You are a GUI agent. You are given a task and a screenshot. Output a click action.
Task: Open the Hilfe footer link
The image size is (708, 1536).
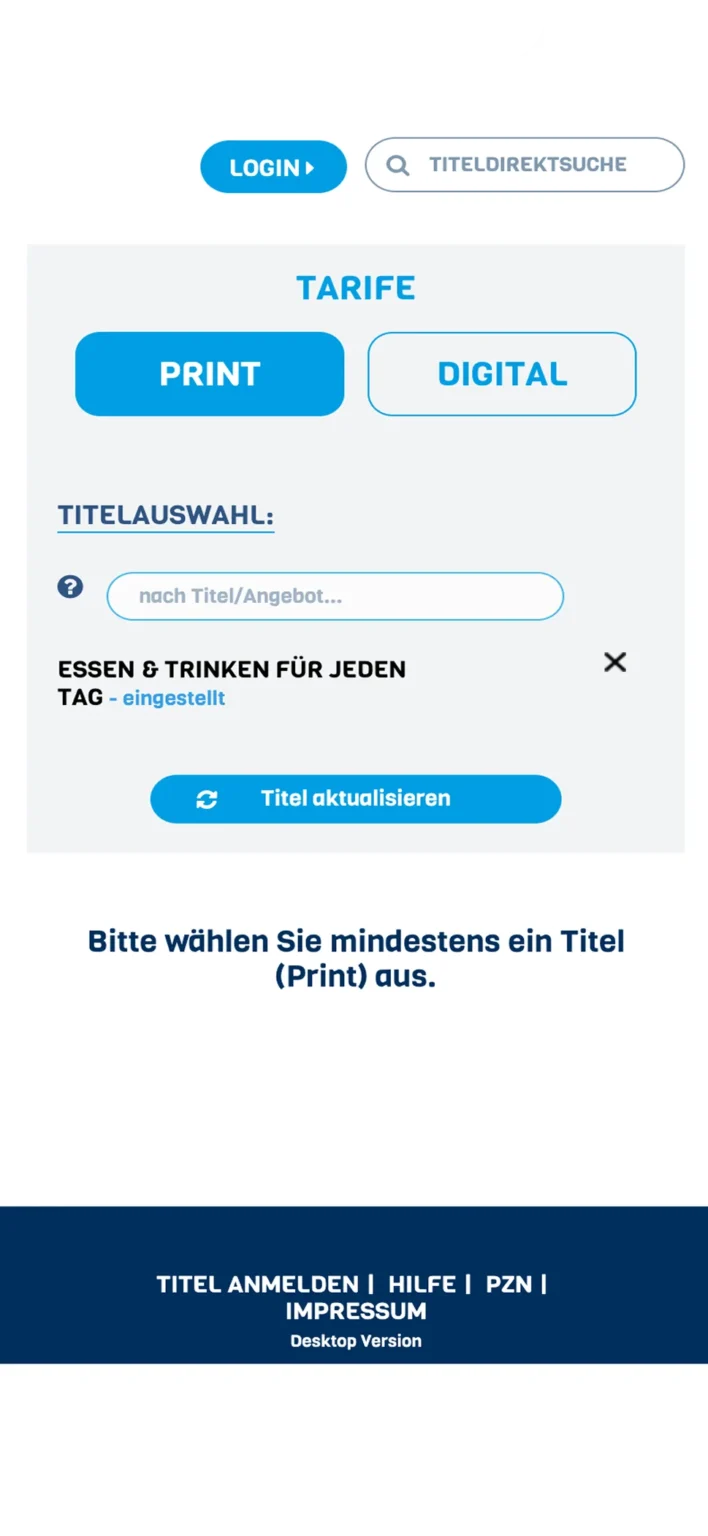422,1284
